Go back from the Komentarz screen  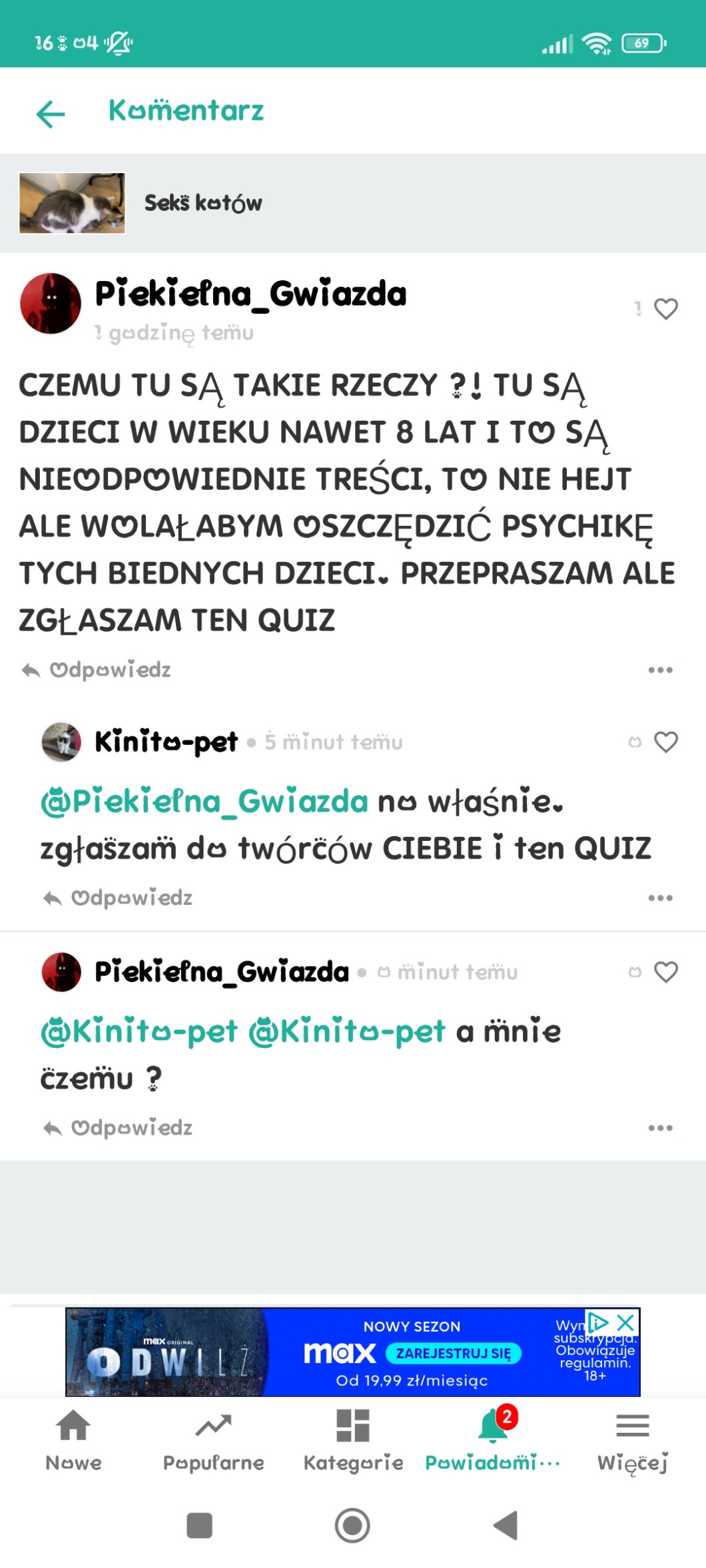pyautogui.click(x=51, y=113)
